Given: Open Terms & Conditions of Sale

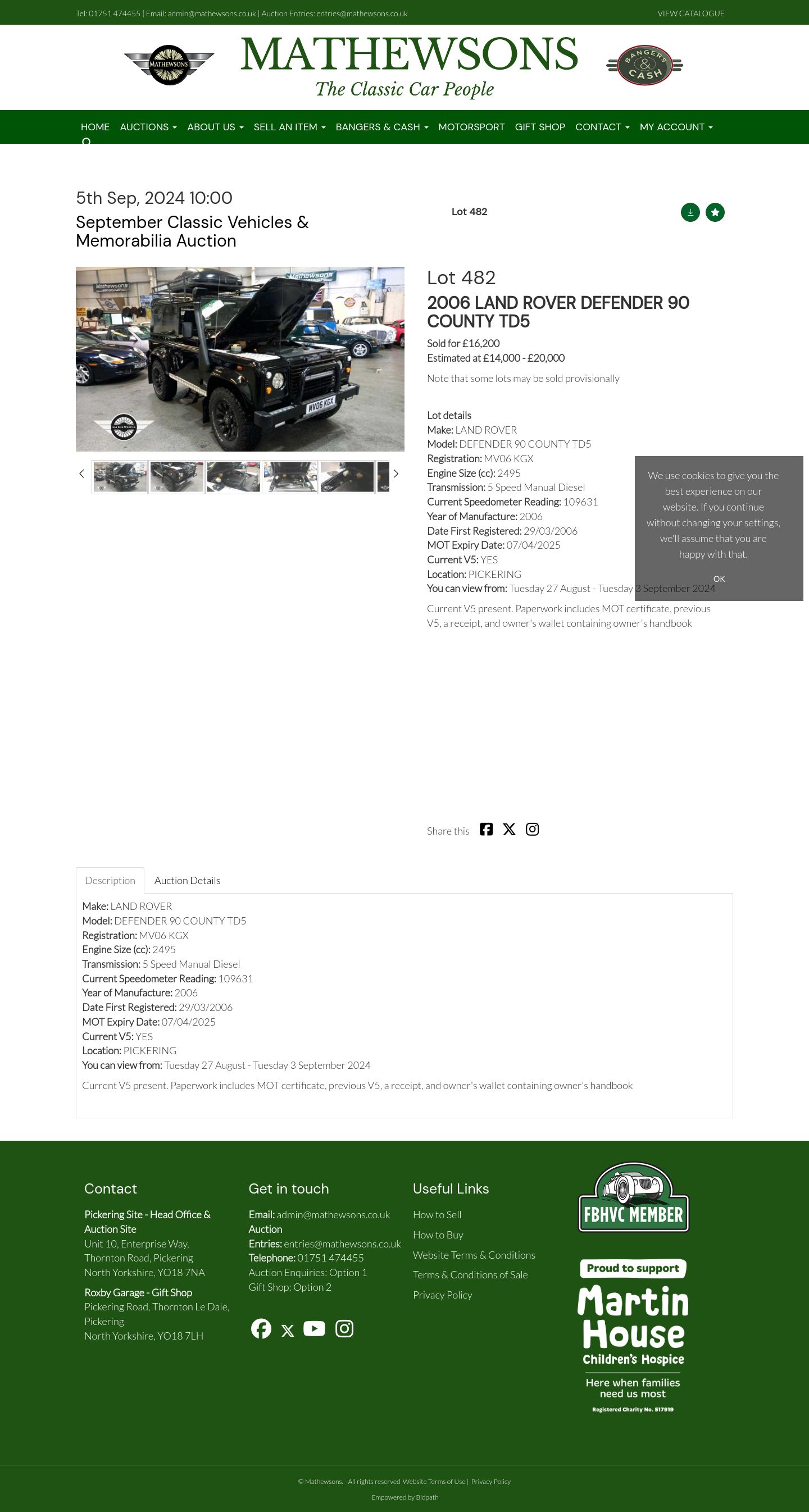Looking at the screenshot, I should [470, 1274].
